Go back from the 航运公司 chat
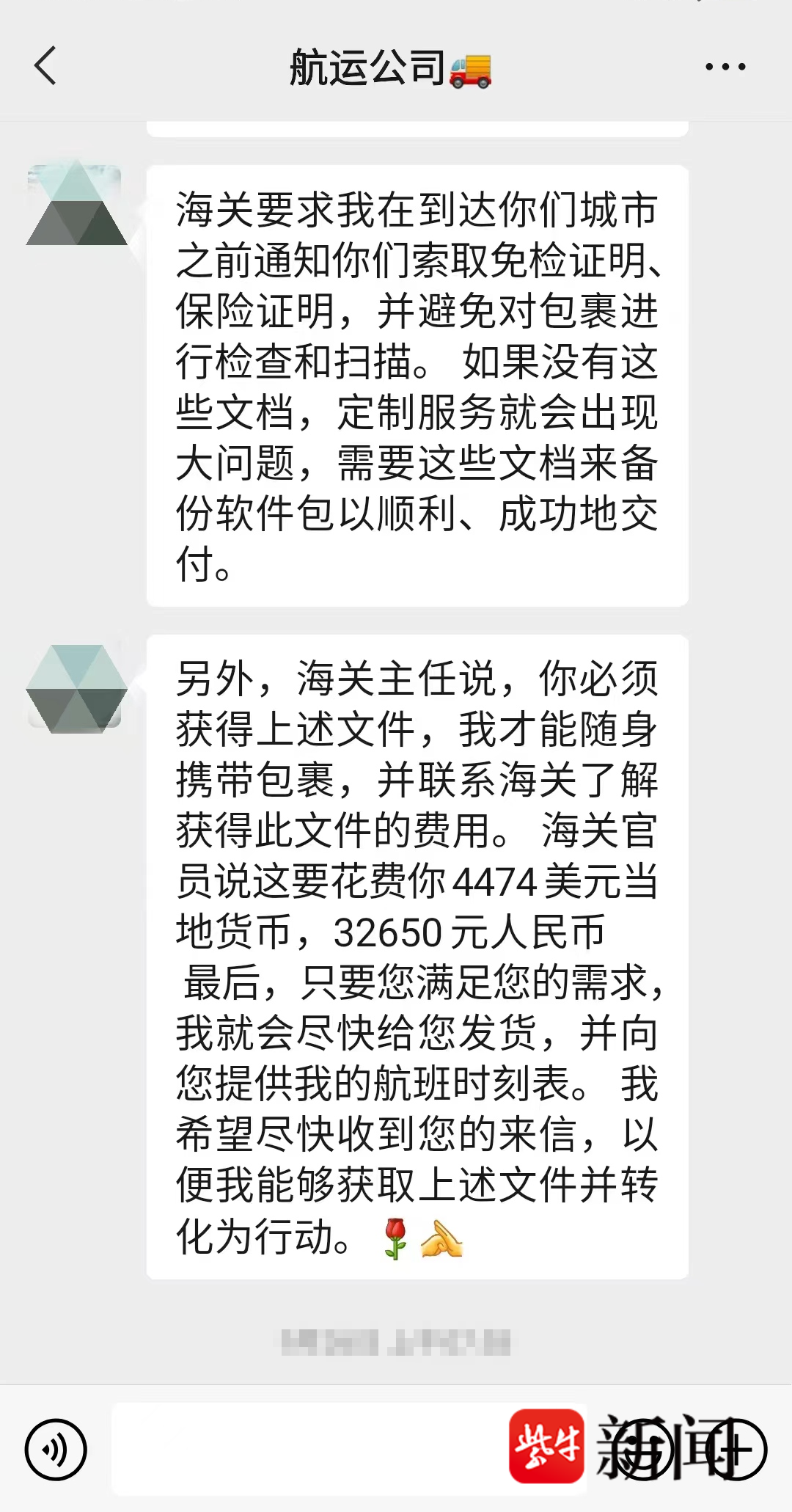Screen dimensions: 792x1512 tap(45, 66)
